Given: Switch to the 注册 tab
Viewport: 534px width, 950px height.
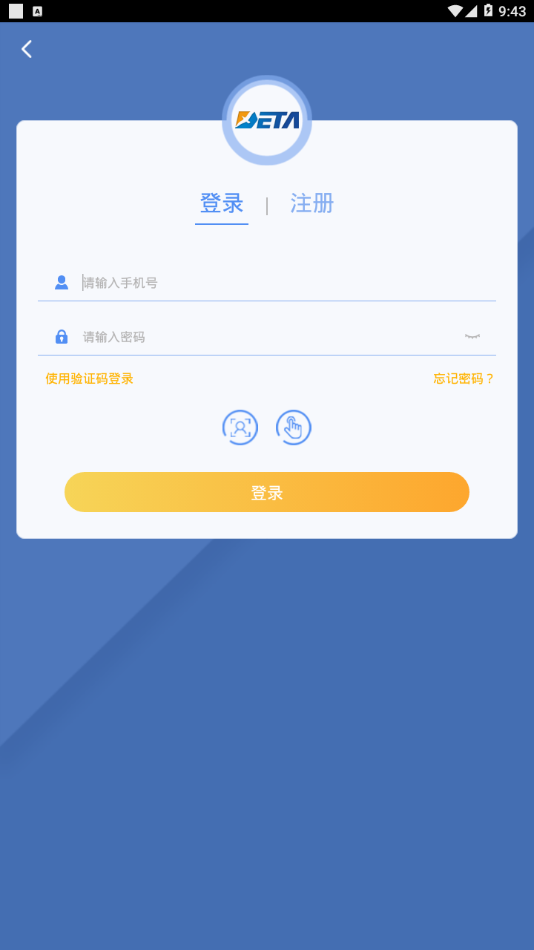Looking at the screenshot, I should (312, 204).
